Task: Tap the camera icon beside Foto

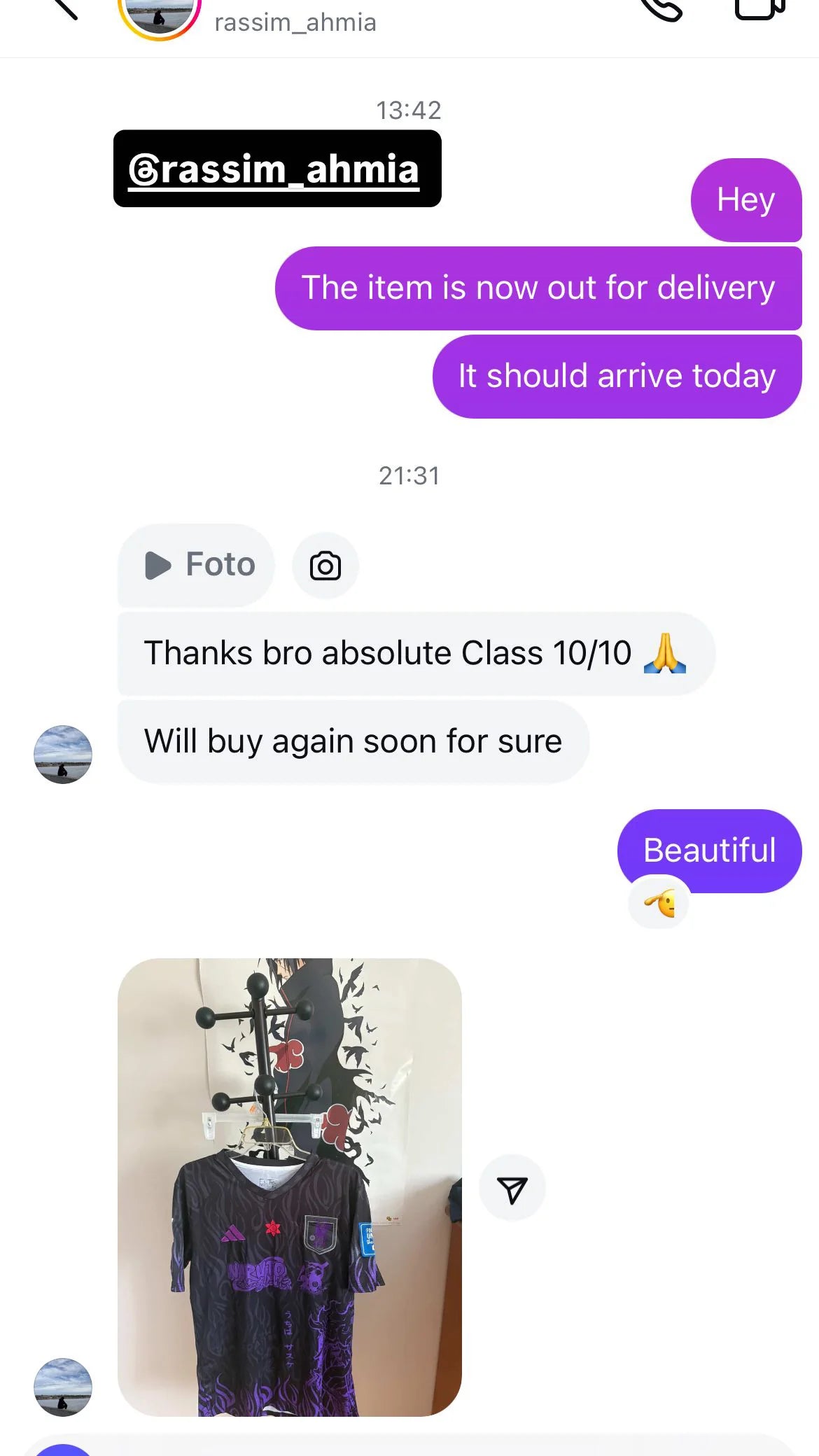Action: (x=325, y=566)
